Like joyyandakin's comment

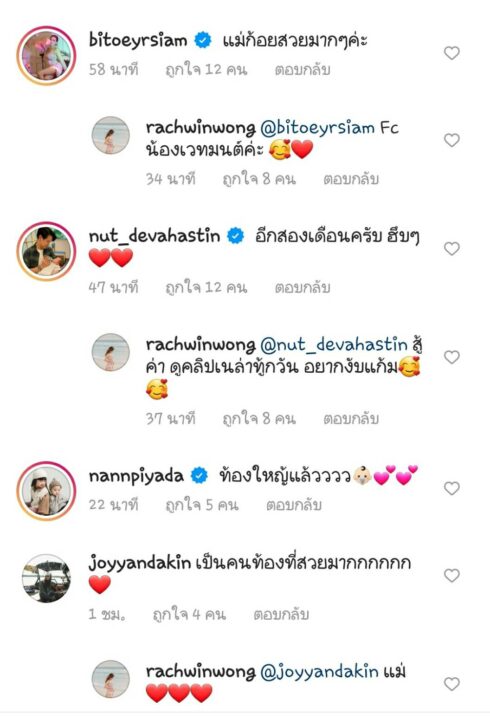click(x=452, y=575)
